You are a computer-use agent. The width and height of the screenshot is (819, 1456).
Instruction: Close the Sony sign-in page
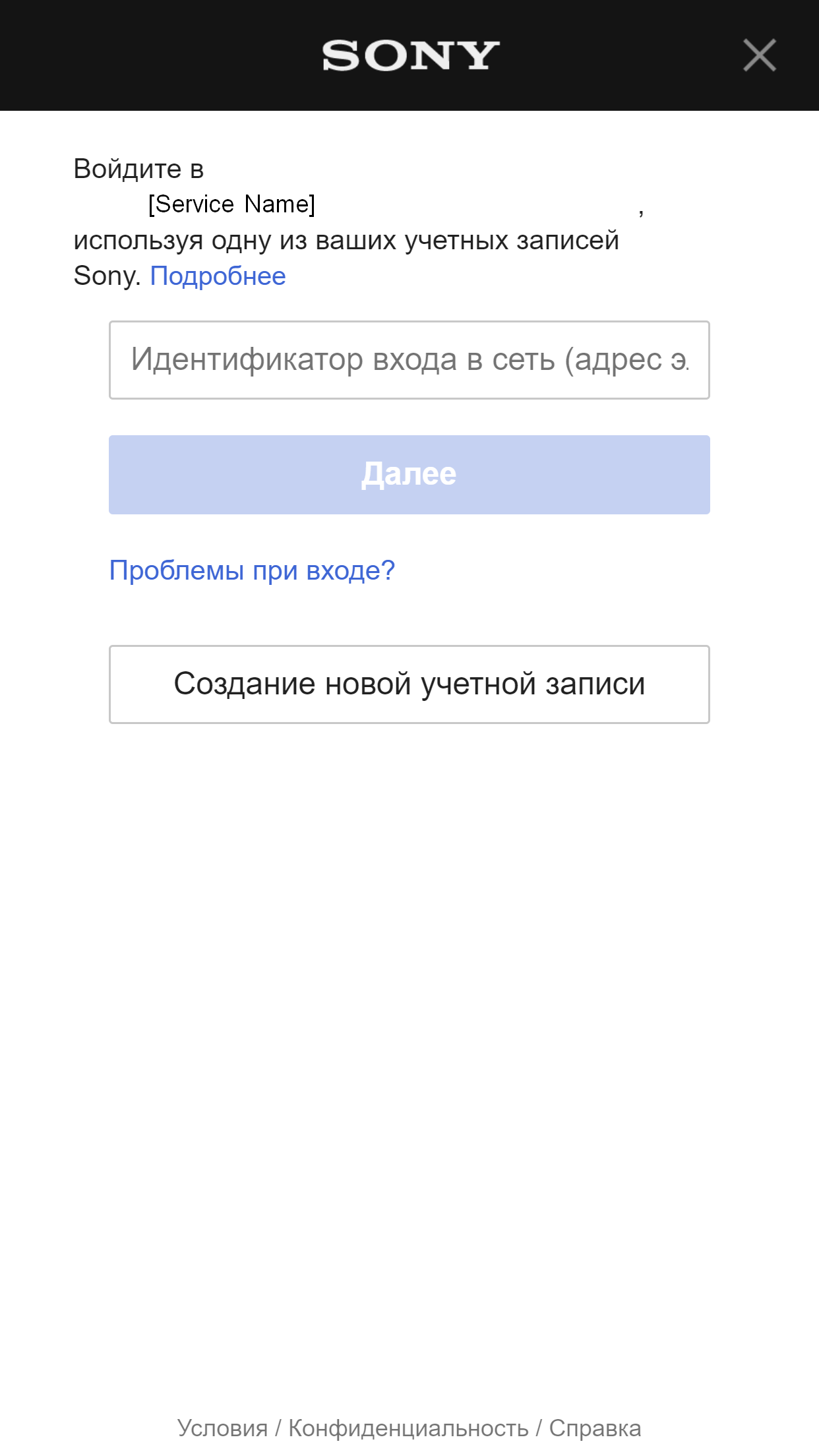tap(759, 55)
